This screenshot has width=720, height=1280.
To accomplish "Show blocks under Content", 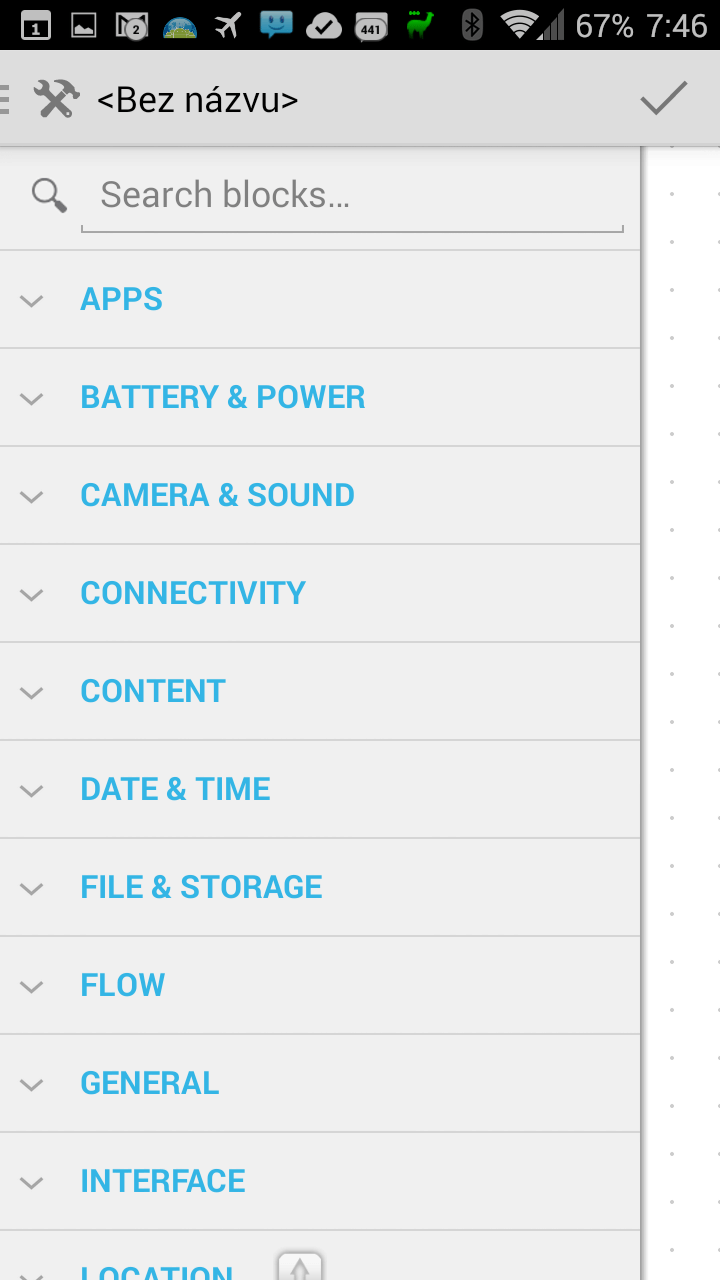I will (320, 691).
